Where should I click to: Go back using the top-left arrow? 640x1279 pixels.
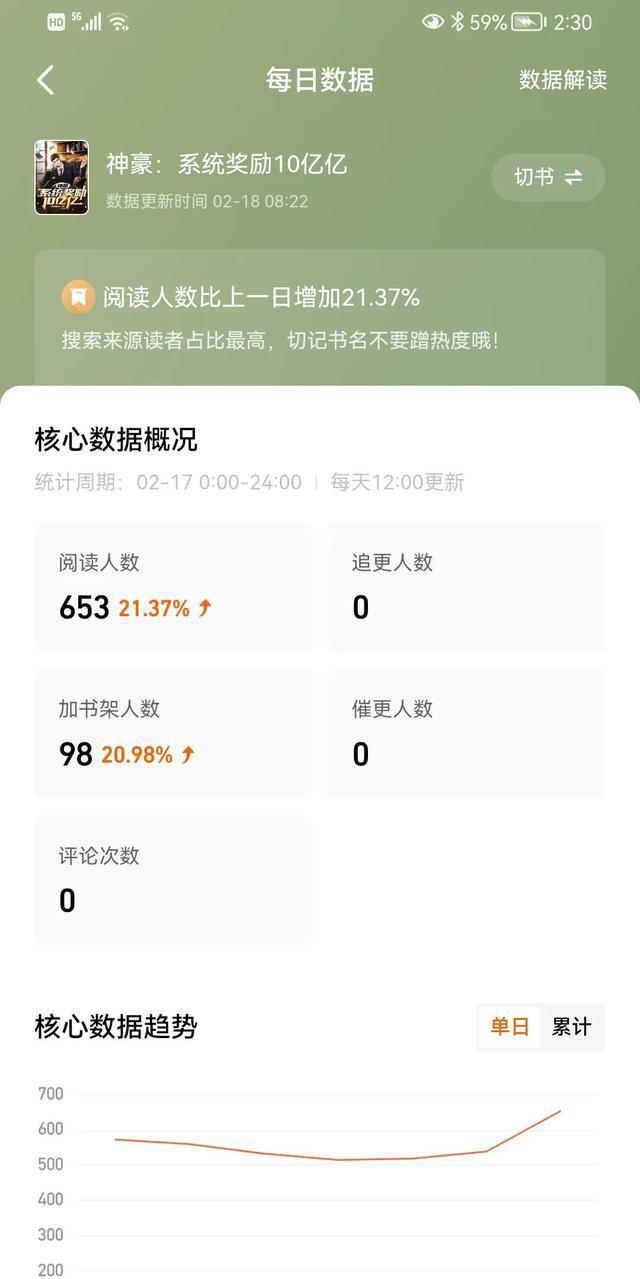click(x=45, y=80)
